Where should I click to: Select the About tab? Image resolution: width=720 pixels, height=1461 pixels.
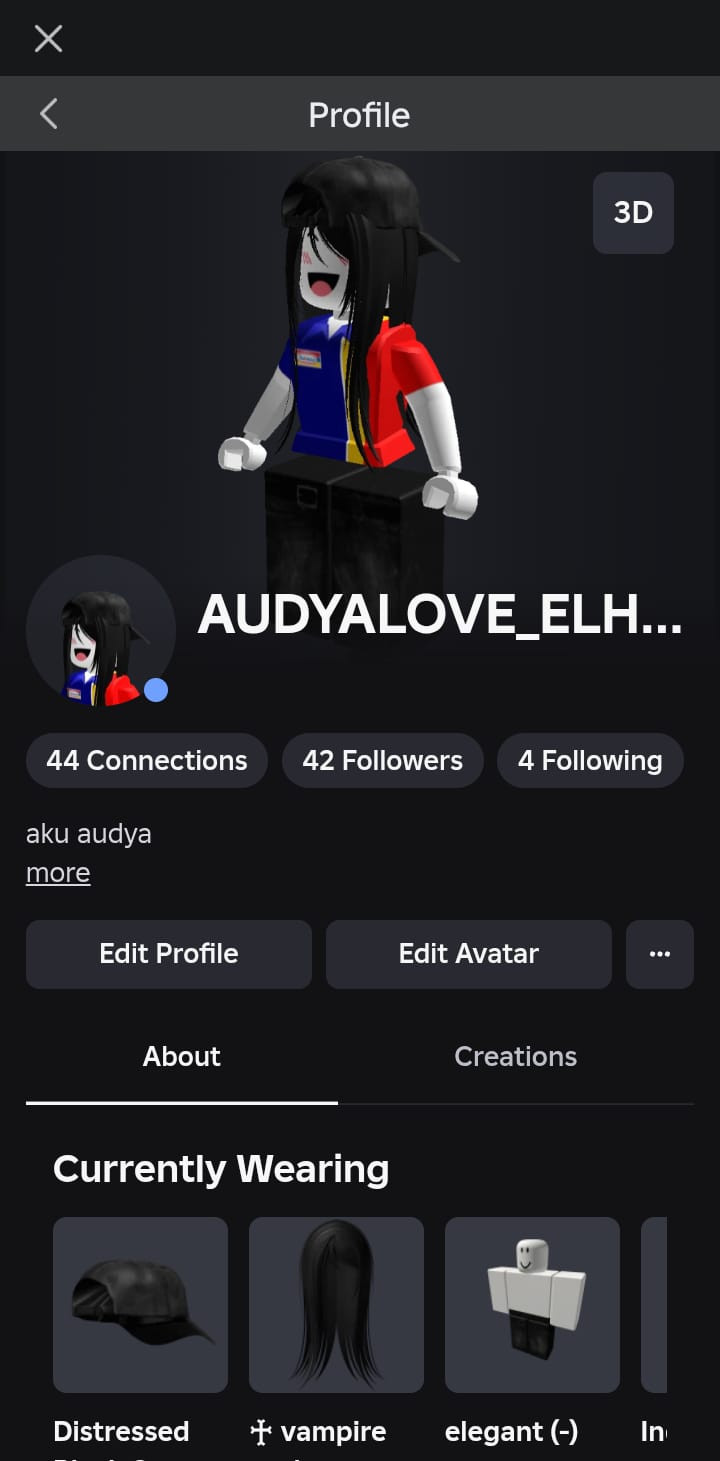coord(181,1057)
